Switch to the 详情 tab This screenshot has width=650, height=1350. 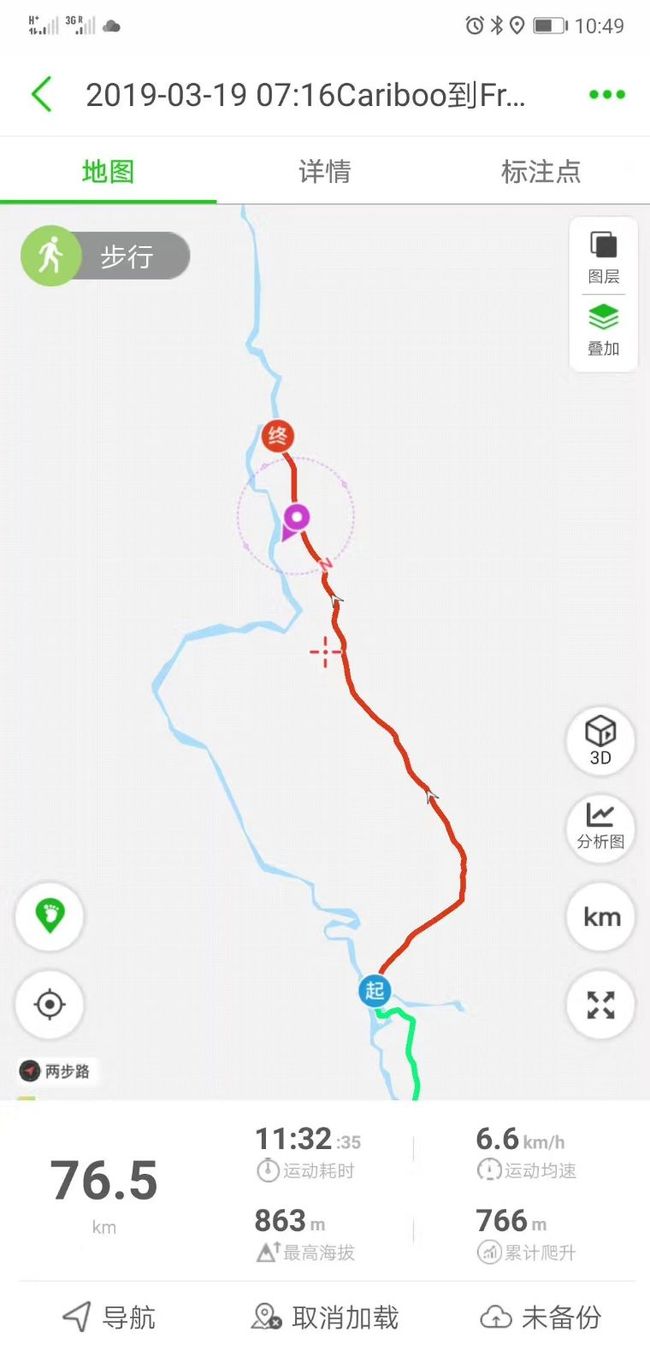[325, 171]
